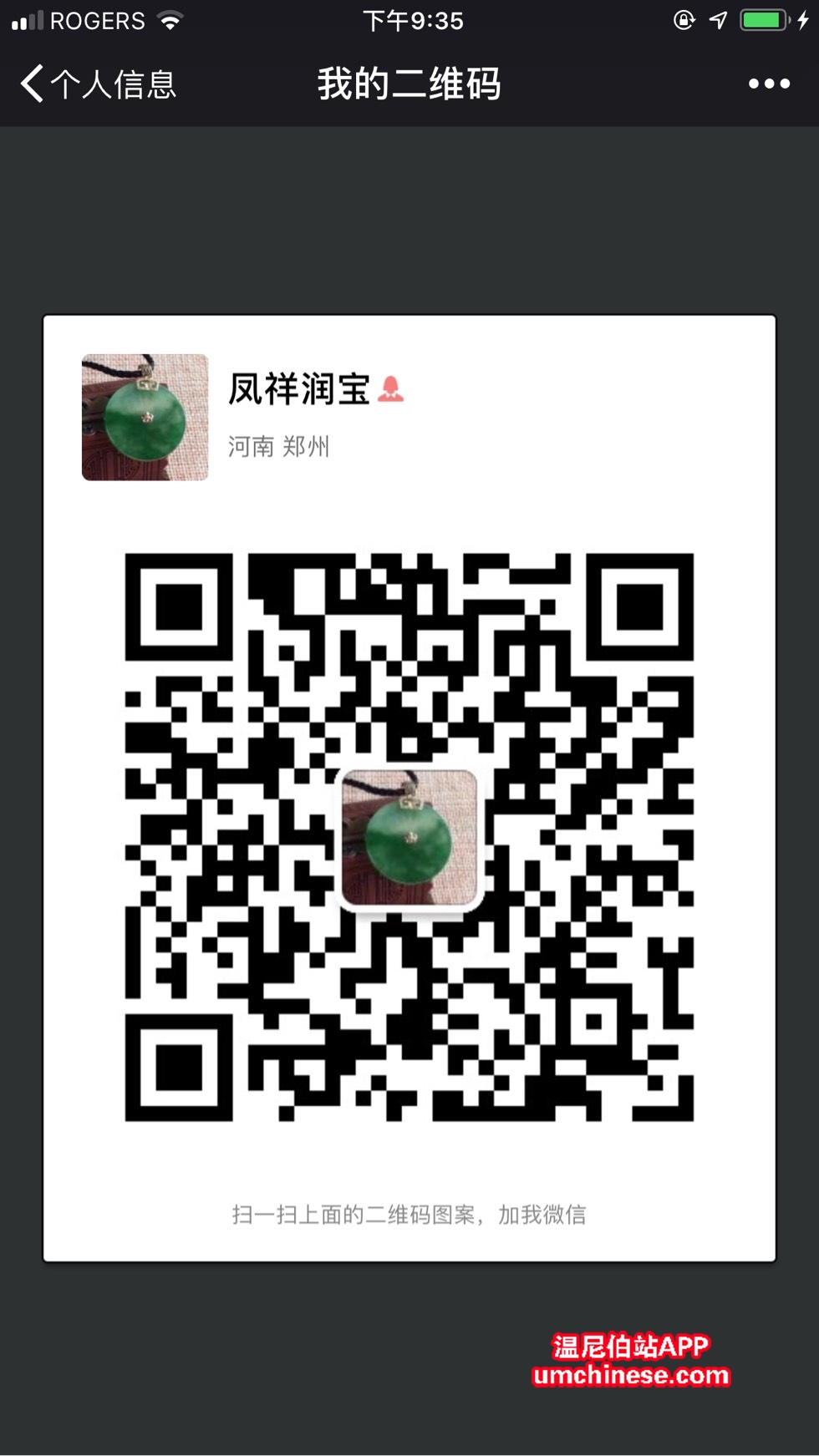Open the three-dot overflow menu

coord(768,84)
